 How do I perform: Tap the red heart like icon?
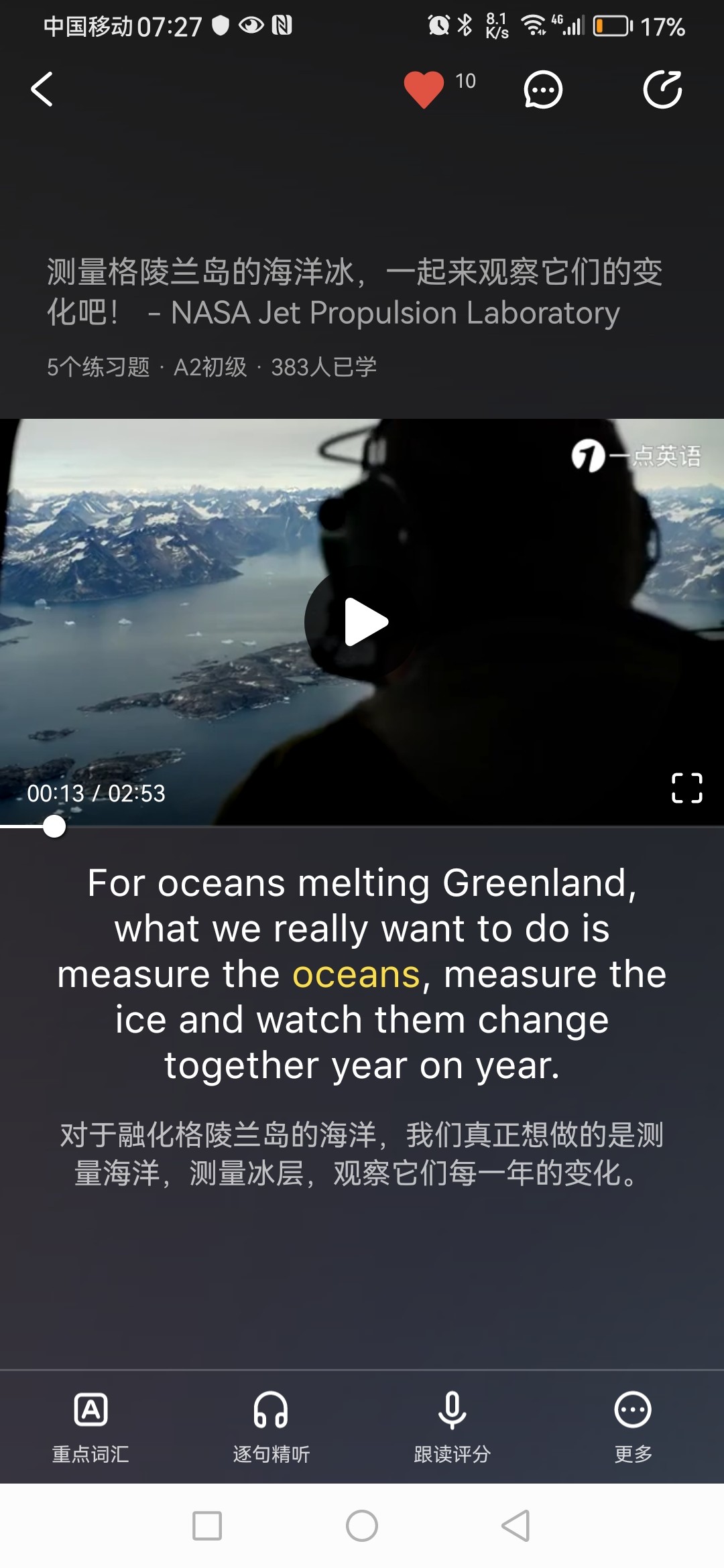coord(424,89)
